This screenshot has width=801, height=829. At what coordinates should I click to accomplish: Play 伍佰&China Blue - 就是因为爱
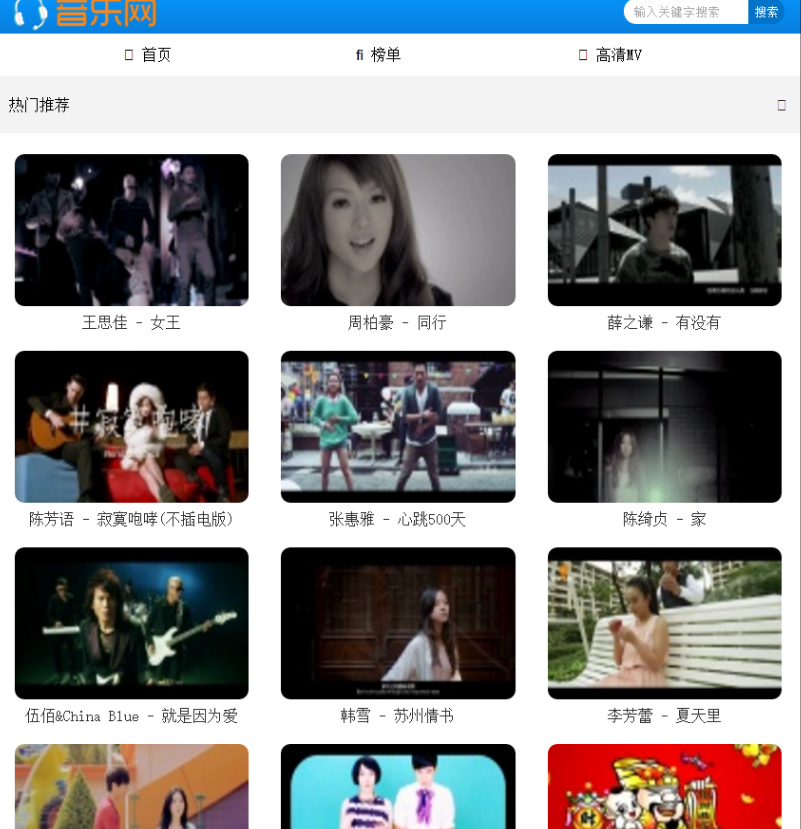pos(132,623)
